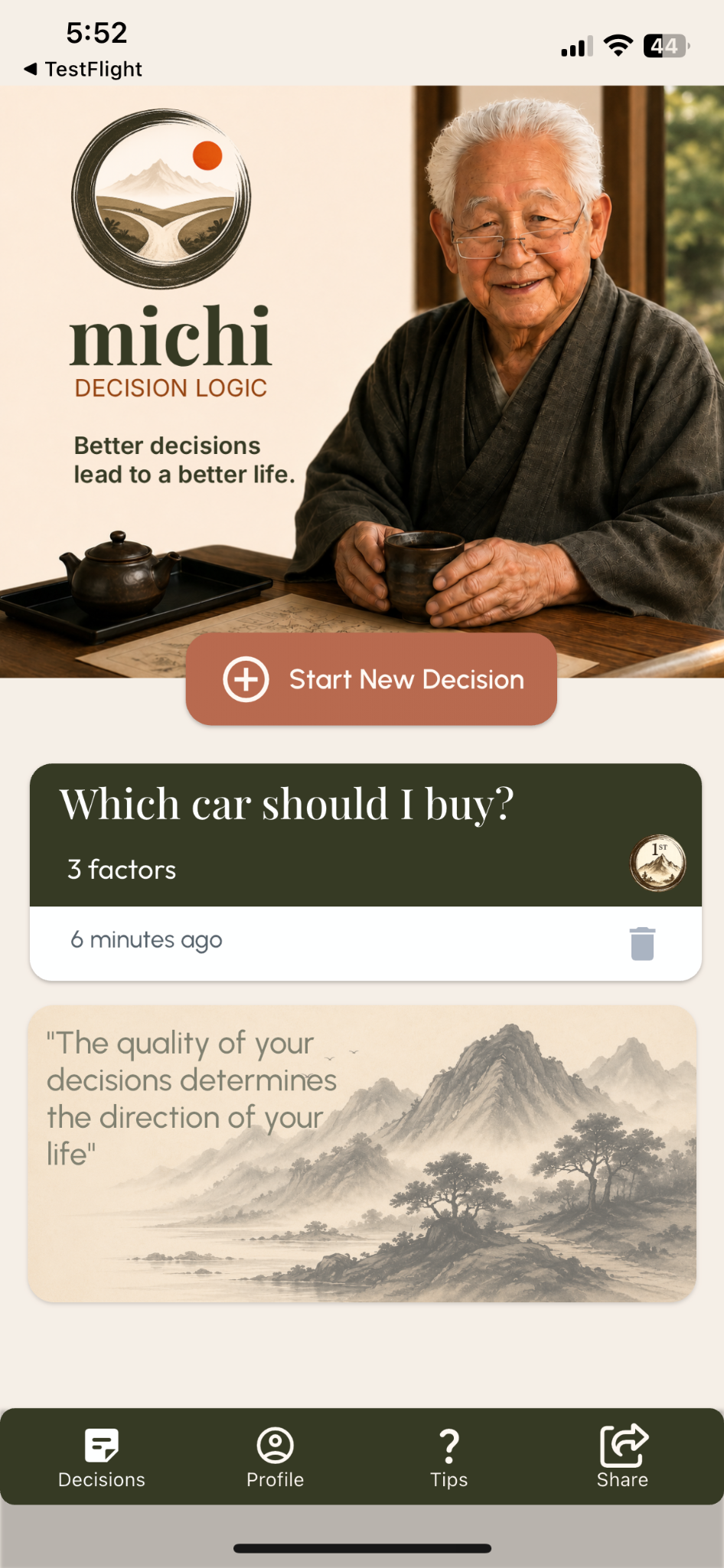Open the Profile tab

275,1458
